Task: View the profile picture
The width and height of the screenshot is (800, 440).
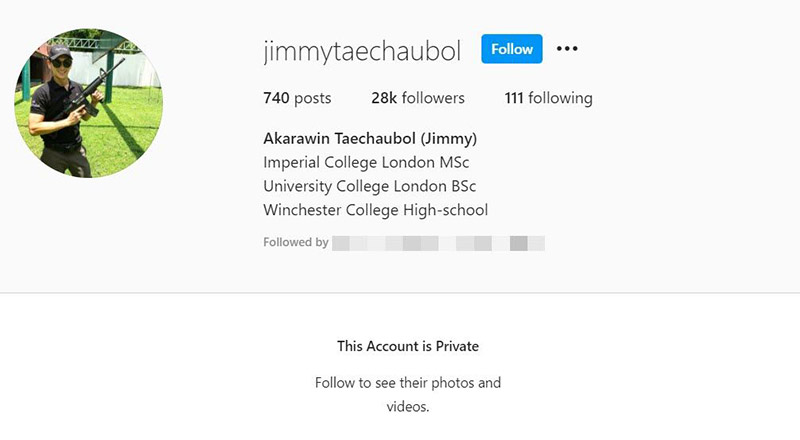Action: pos(88,104)
